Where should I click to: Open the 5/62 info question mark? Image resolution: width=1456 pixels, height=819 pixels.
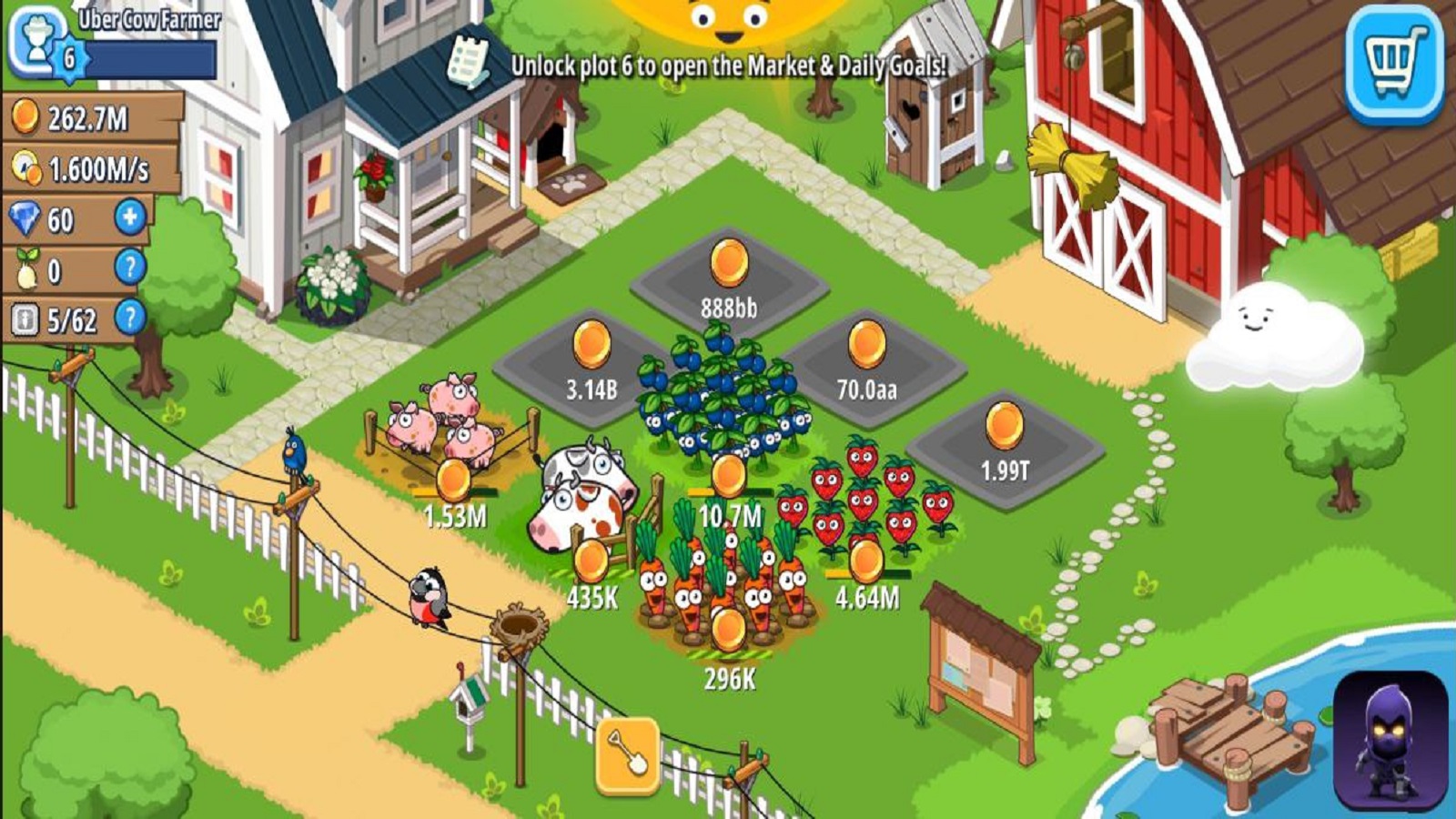(130, 318)
